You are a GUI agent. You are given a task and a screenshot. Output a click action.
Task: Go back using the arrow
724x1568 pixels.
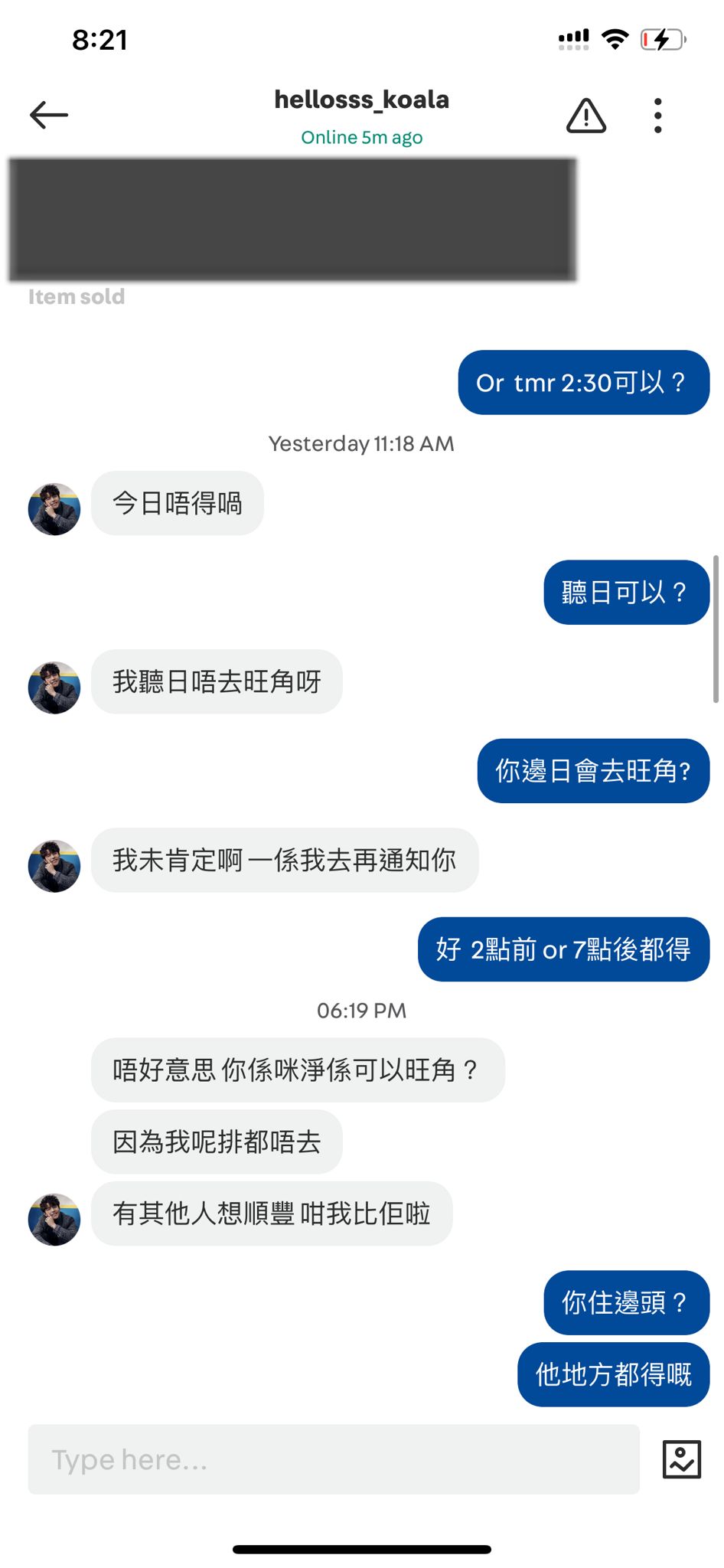49,115
